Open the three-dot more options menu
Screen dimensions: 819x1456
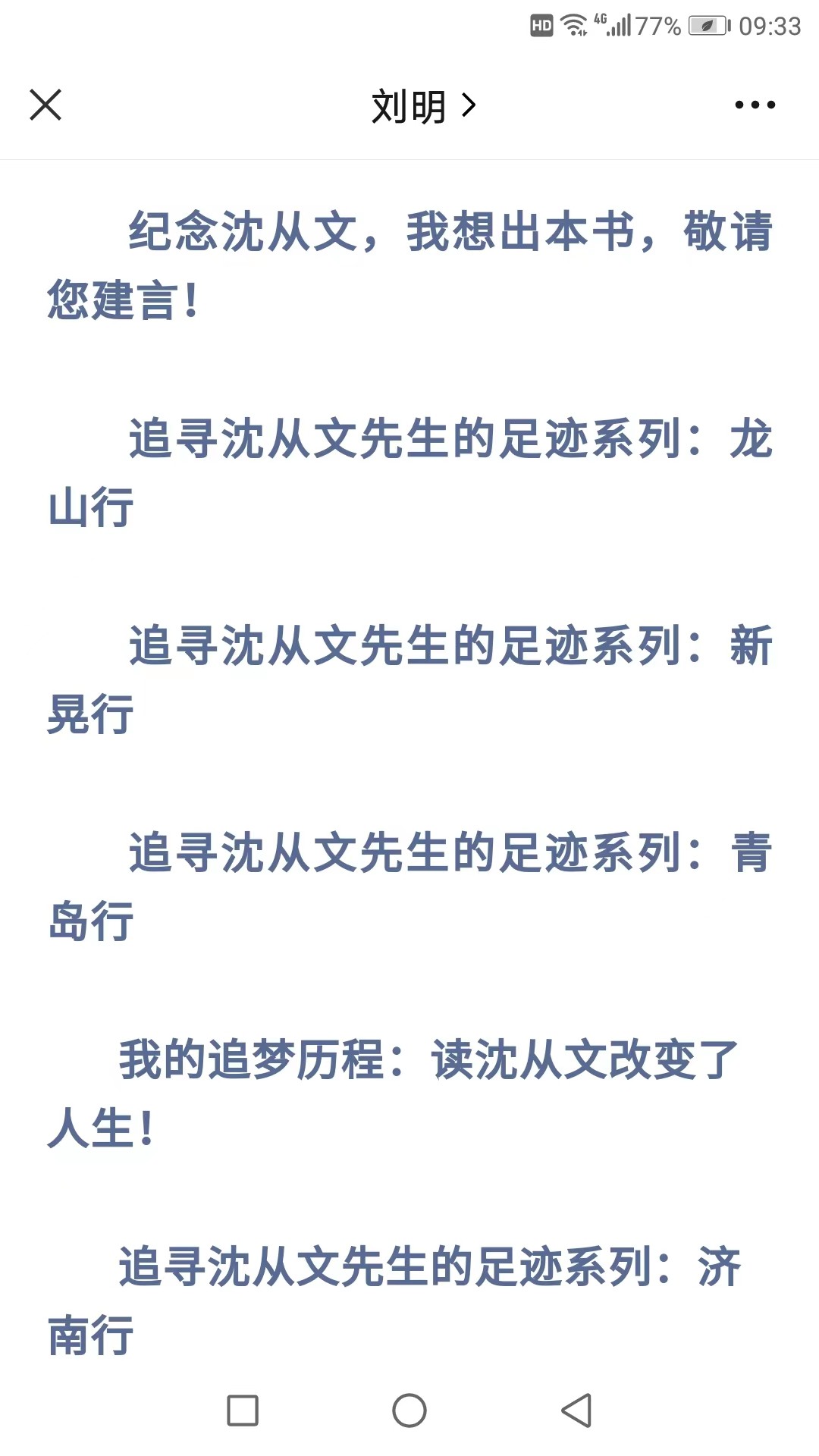point(755,105)
